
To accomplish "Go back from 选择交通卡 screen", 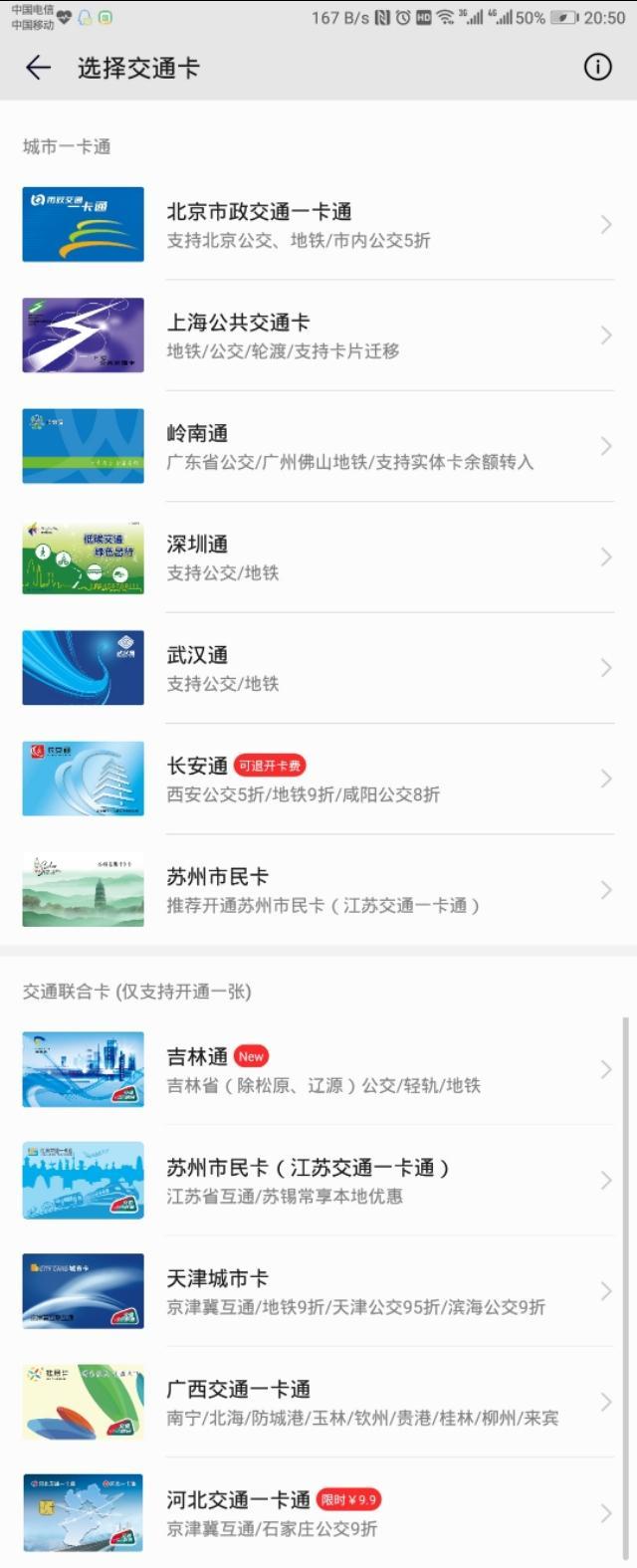I will coord(38,68).
